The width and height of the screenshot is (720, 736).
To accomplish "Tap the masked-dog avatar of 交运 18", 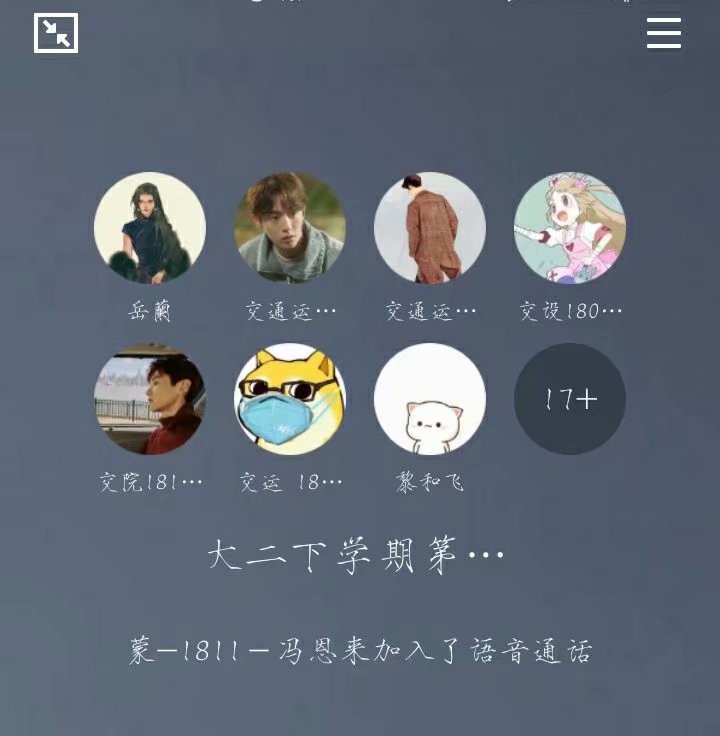I will click(290, 398).
